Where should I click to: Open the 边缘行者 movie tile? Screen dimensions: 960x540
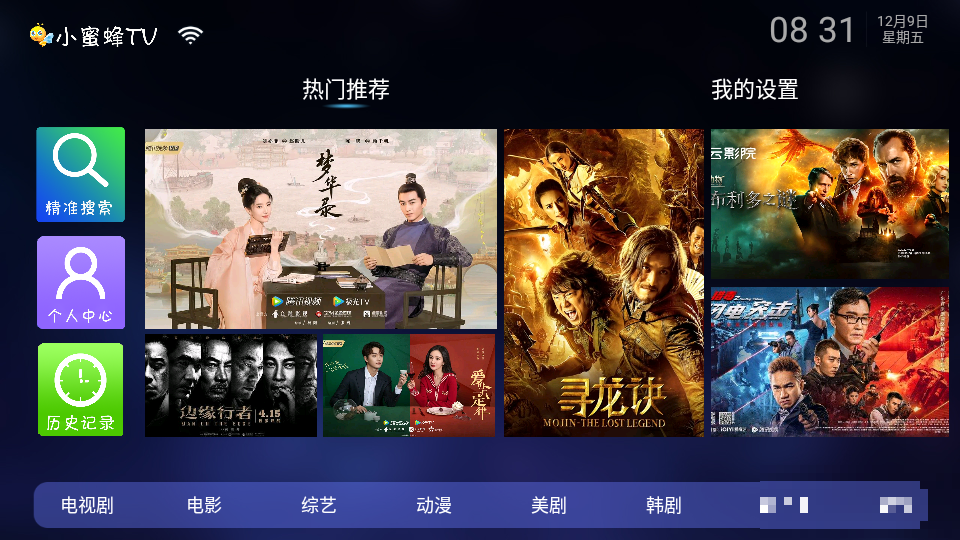pyautogui.click(x=230, y=385)
